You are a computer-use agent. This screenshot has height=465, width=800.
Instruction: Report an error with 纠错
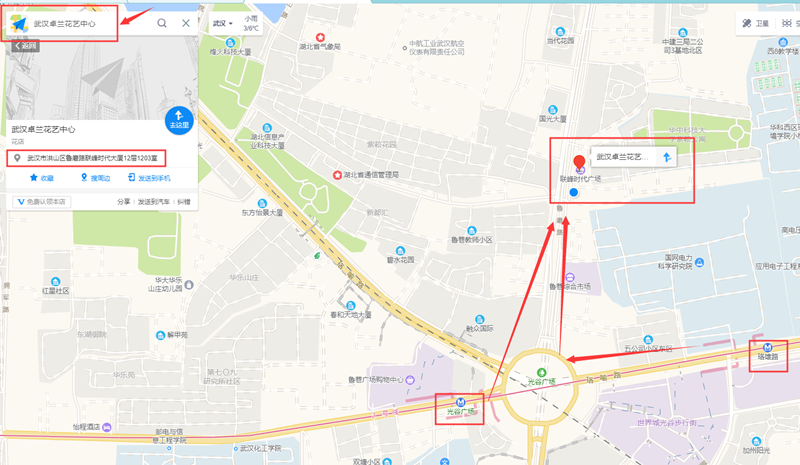point(184,201)
